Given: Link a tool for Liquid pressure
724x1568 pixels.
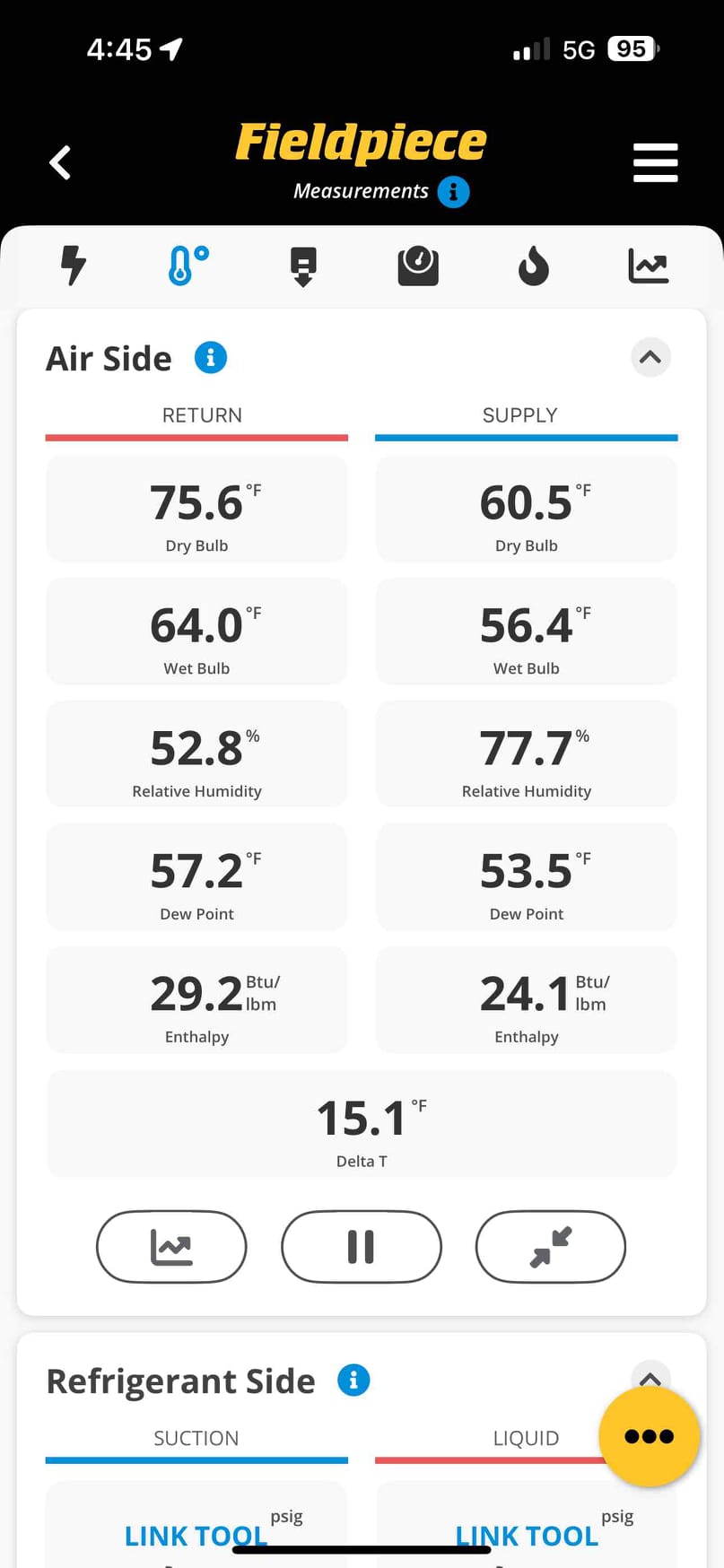Looking at the screenshot, I should [527, 1536].
